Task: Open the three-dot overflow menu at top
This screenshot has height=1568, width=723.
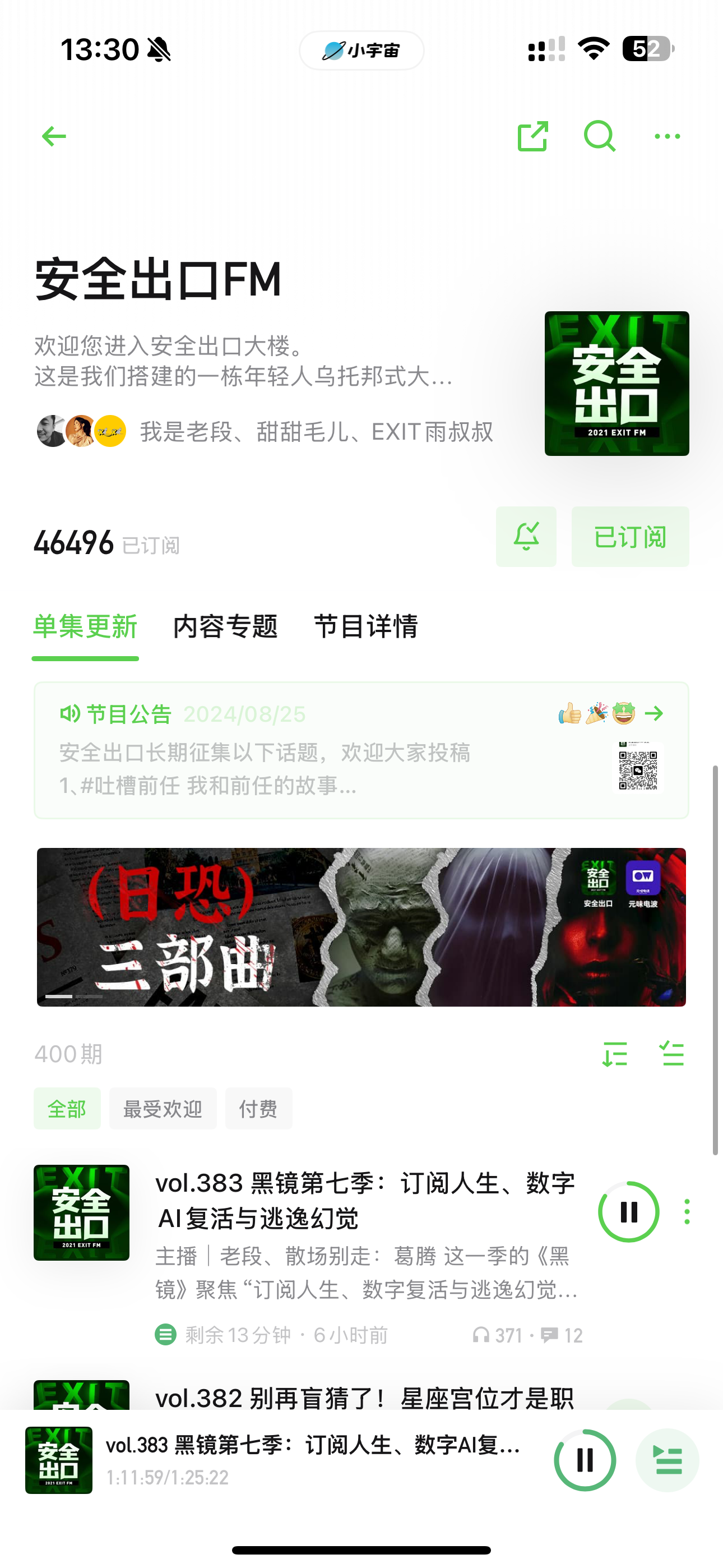Action: [x=667, y=136]
